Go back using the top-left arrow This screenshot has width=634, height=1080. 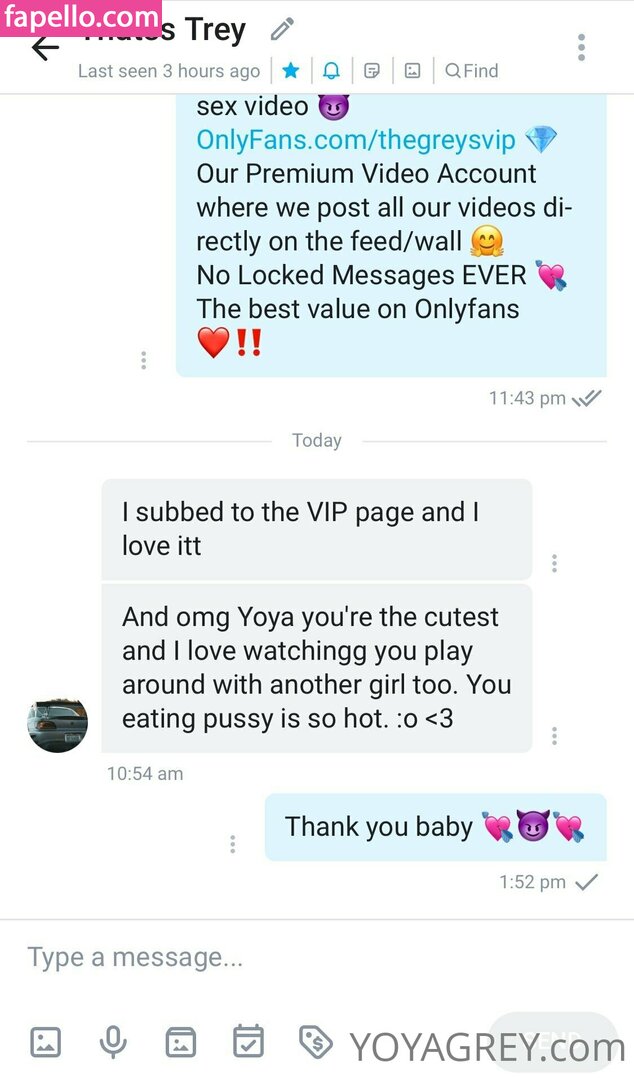(45, 48)
